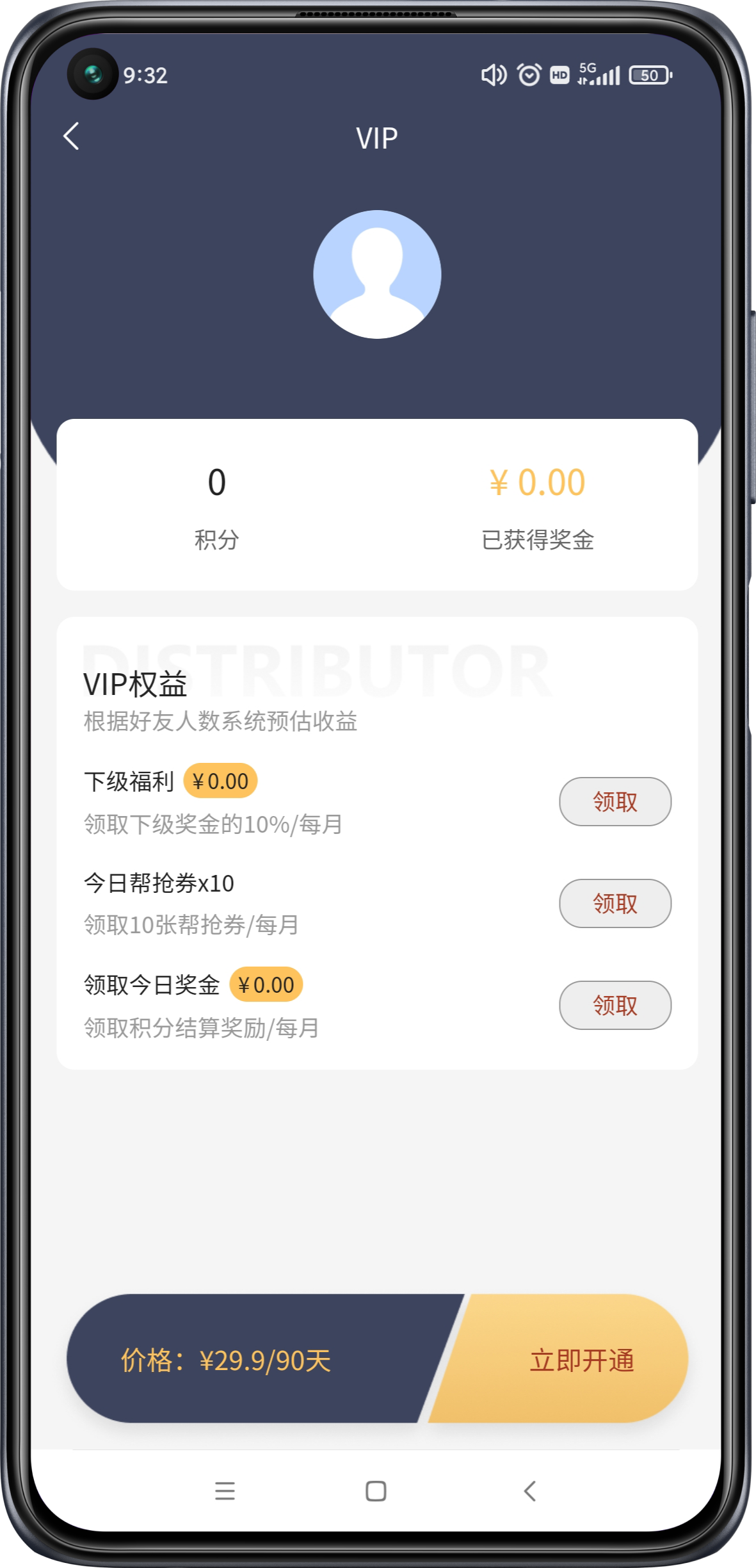Tap the system home button
Image resolution: width=756 pixels, height=1568 pixels.
pyautogui.click(x=376, y=1490)
